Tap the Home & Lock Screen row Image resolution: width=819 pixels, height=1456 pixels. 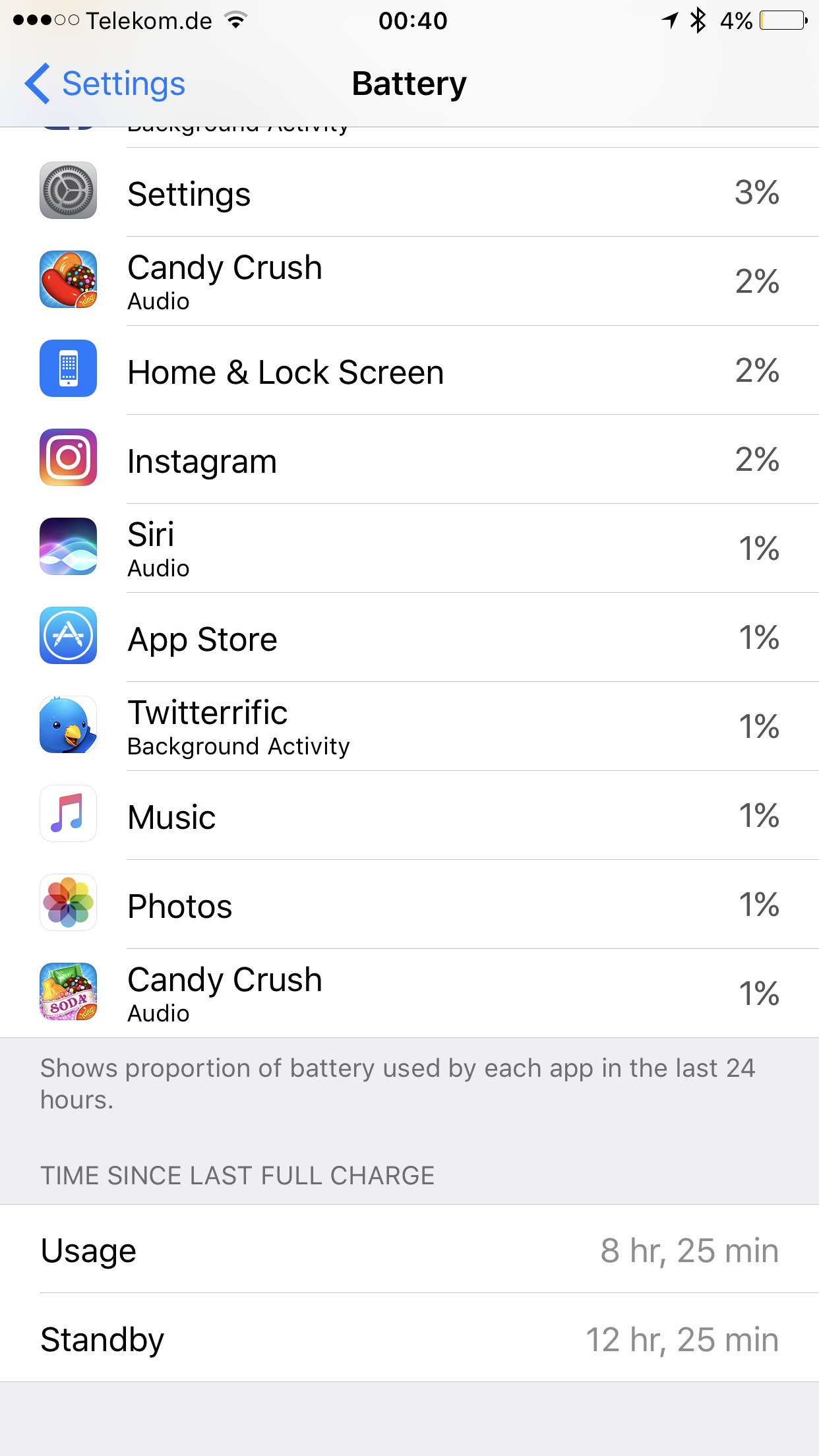pyautogui.click(x=409, y=371)
